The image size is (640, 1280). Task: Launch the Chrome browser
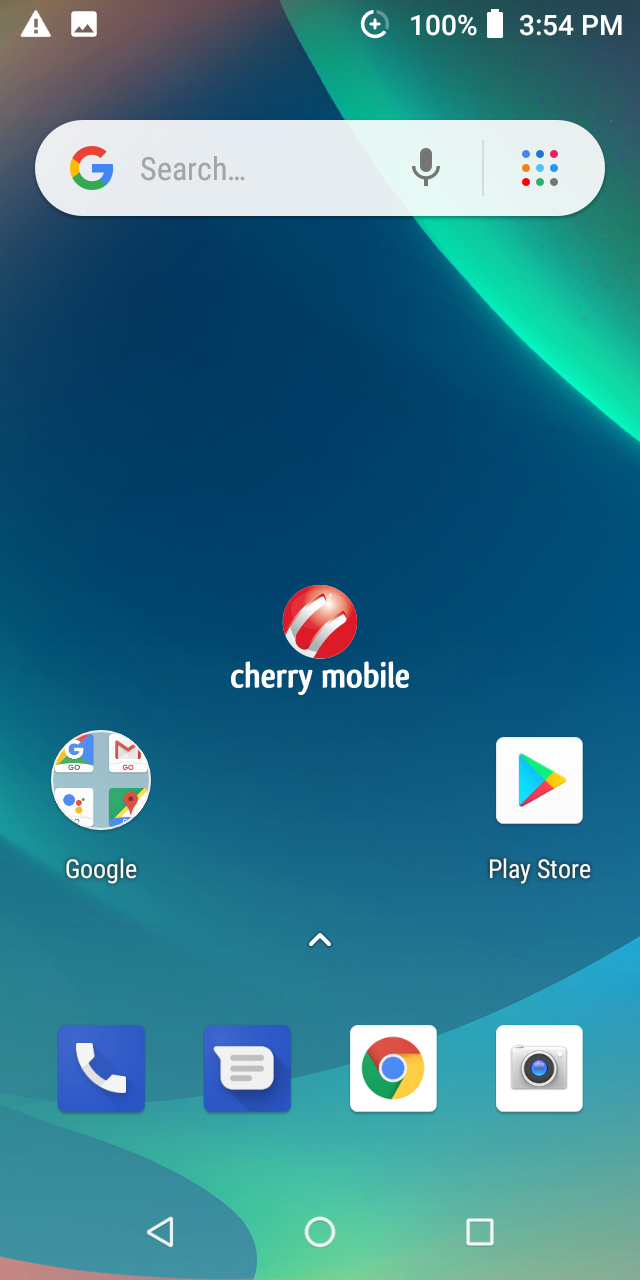tap(393, 1068)
